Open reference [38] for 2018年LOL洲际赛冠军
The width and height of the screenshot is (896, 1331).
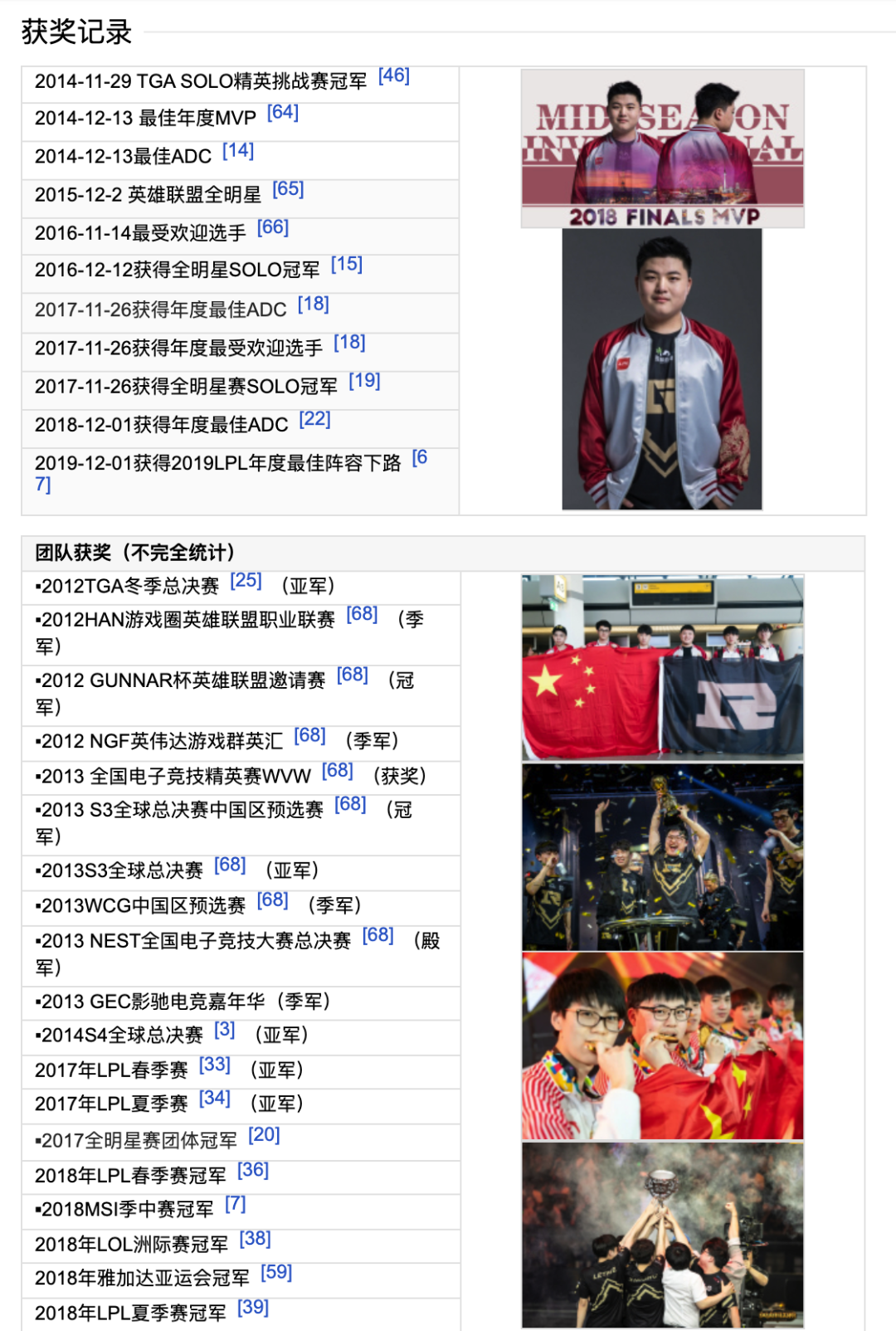point(255,1238)
